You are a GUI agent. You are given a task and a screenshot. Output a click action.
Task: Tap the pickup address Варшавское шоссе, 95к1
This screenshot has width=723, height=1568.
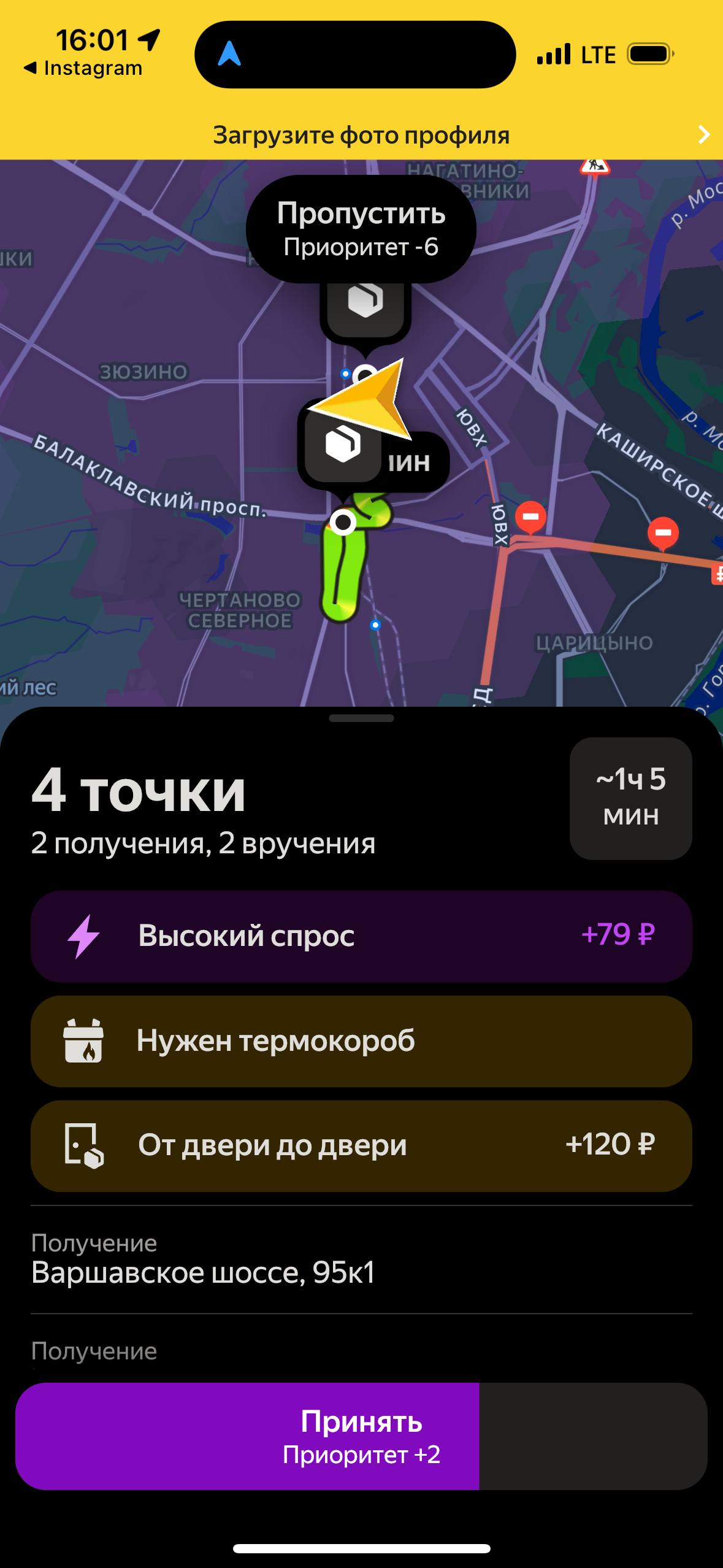tap(204, 1272)
